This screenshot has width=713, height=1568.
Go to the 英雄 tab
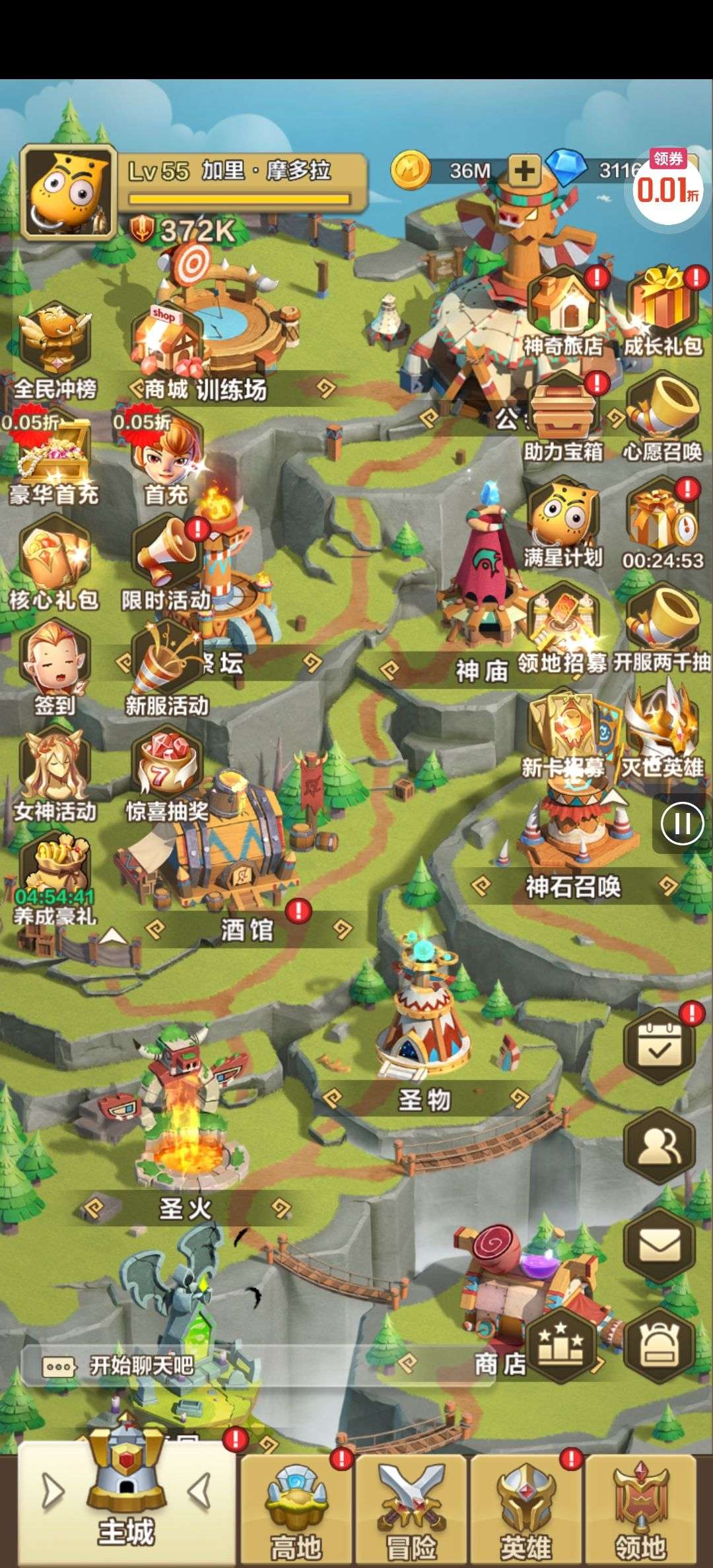526,1510
